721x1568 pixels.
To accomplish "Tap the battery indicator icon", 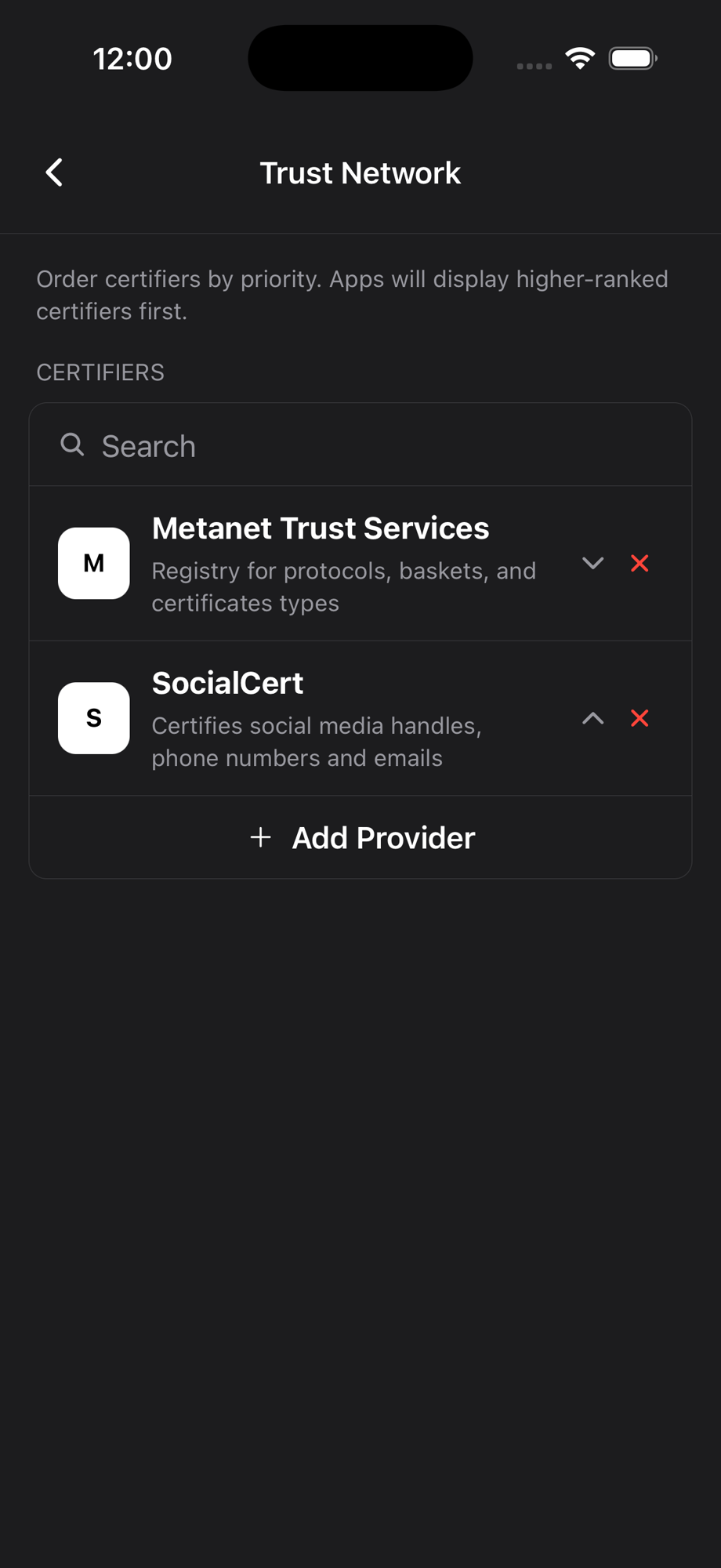I will [632, 57].
